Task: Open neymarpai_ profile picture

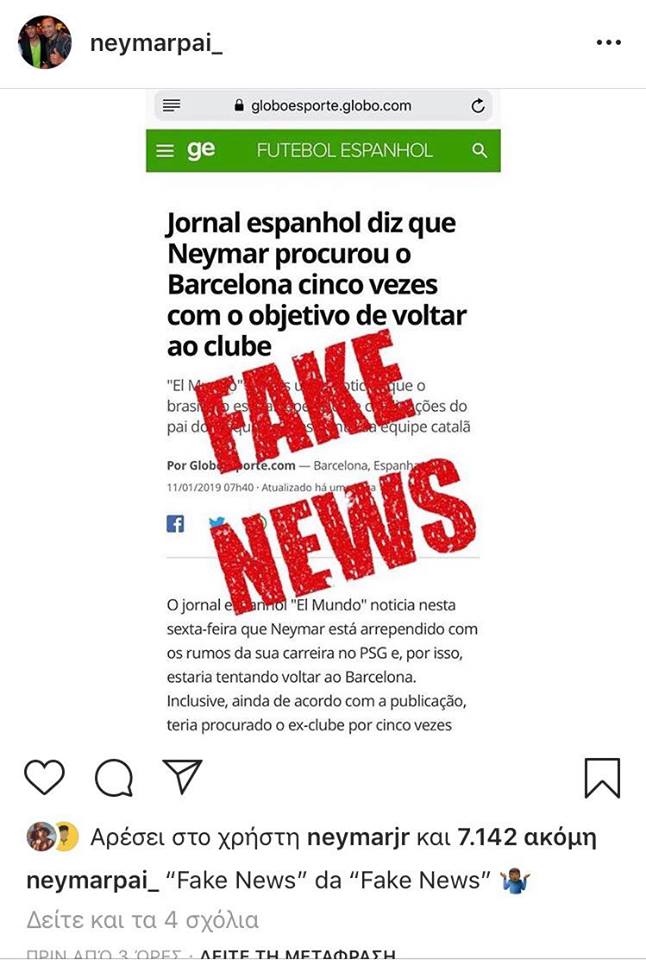Action: point(45,43)
